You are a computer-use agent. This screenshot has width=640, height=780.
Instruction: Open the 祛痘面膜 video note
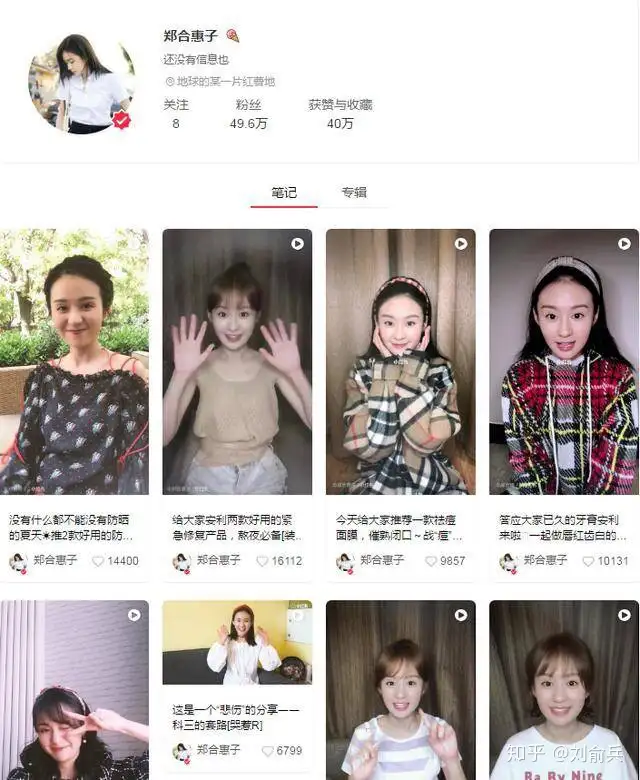400,361
